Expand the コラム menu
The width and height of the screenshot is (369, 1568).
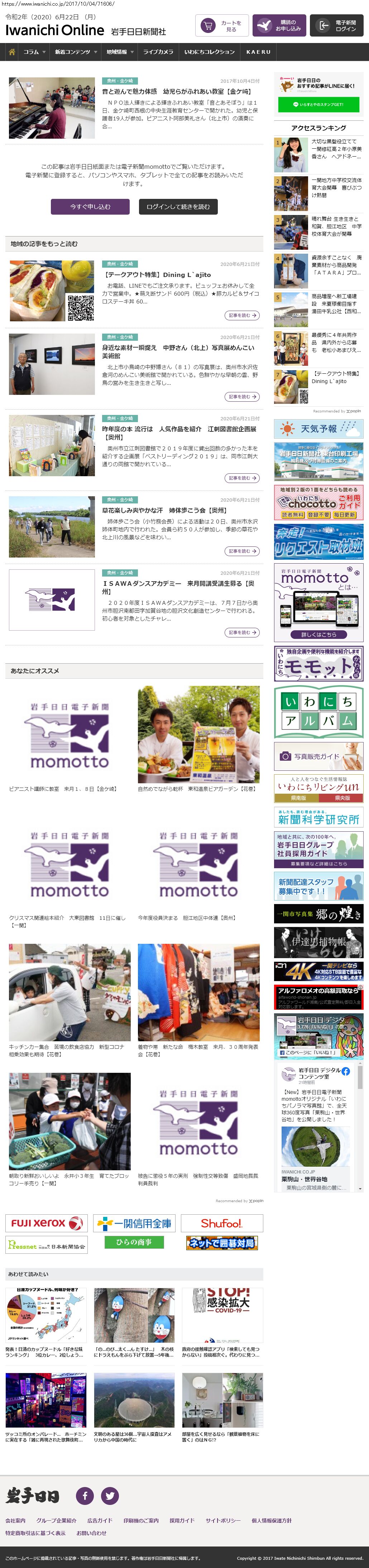click(x=34, y=52)
